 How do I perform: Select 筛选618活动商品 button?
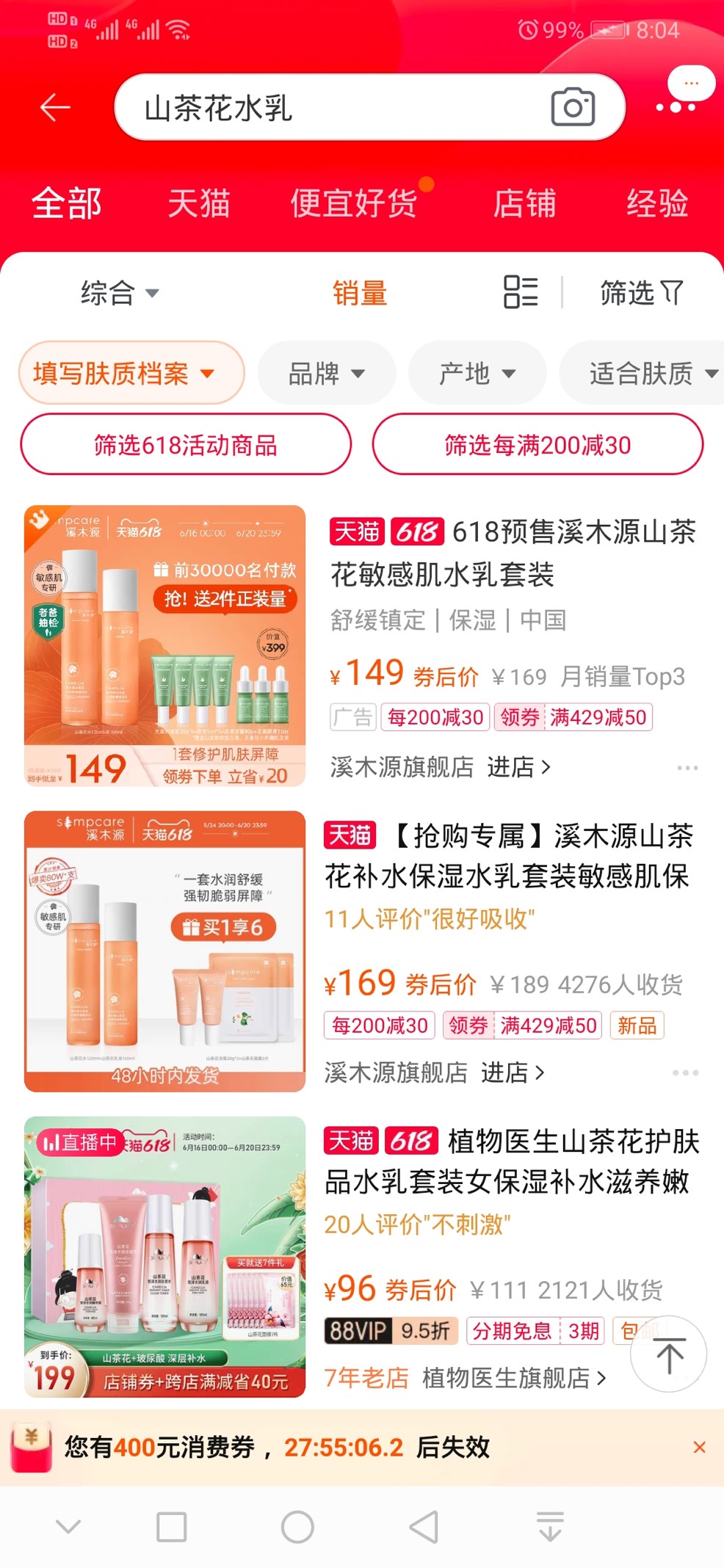coord(185,445)
